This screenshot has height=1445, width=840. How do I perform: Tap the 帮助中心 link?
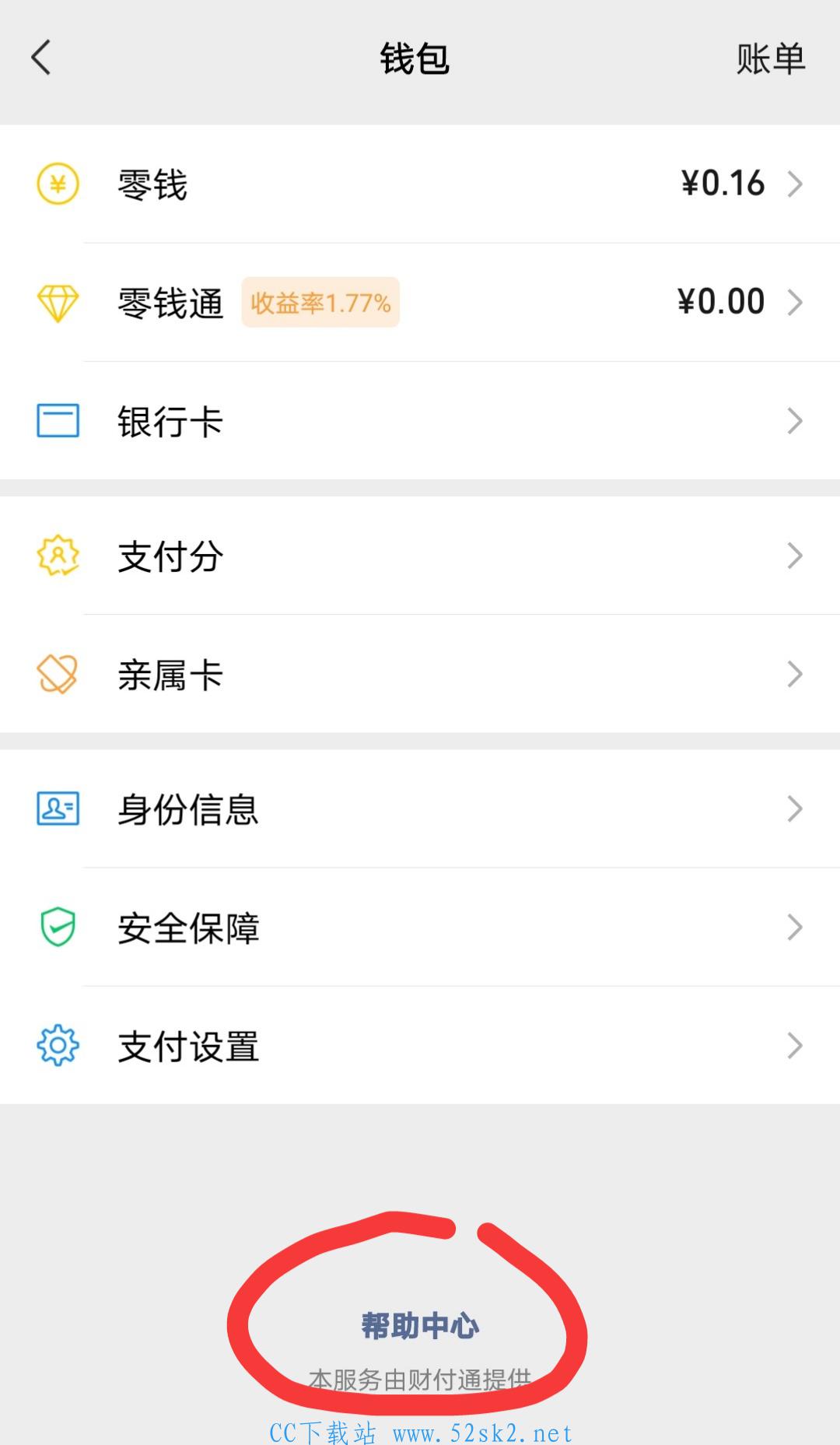point(420,1326)
